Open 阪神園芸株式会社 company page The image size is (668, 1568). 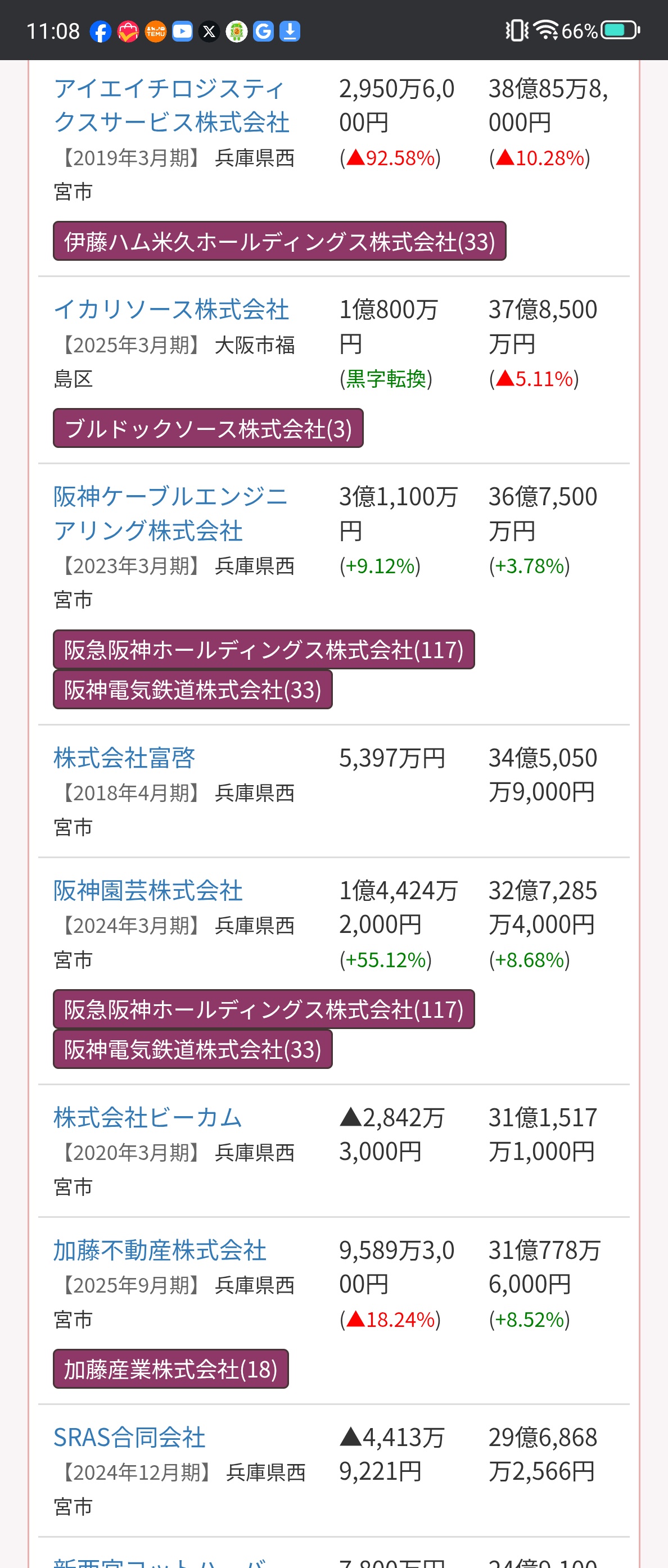[148, 891]
